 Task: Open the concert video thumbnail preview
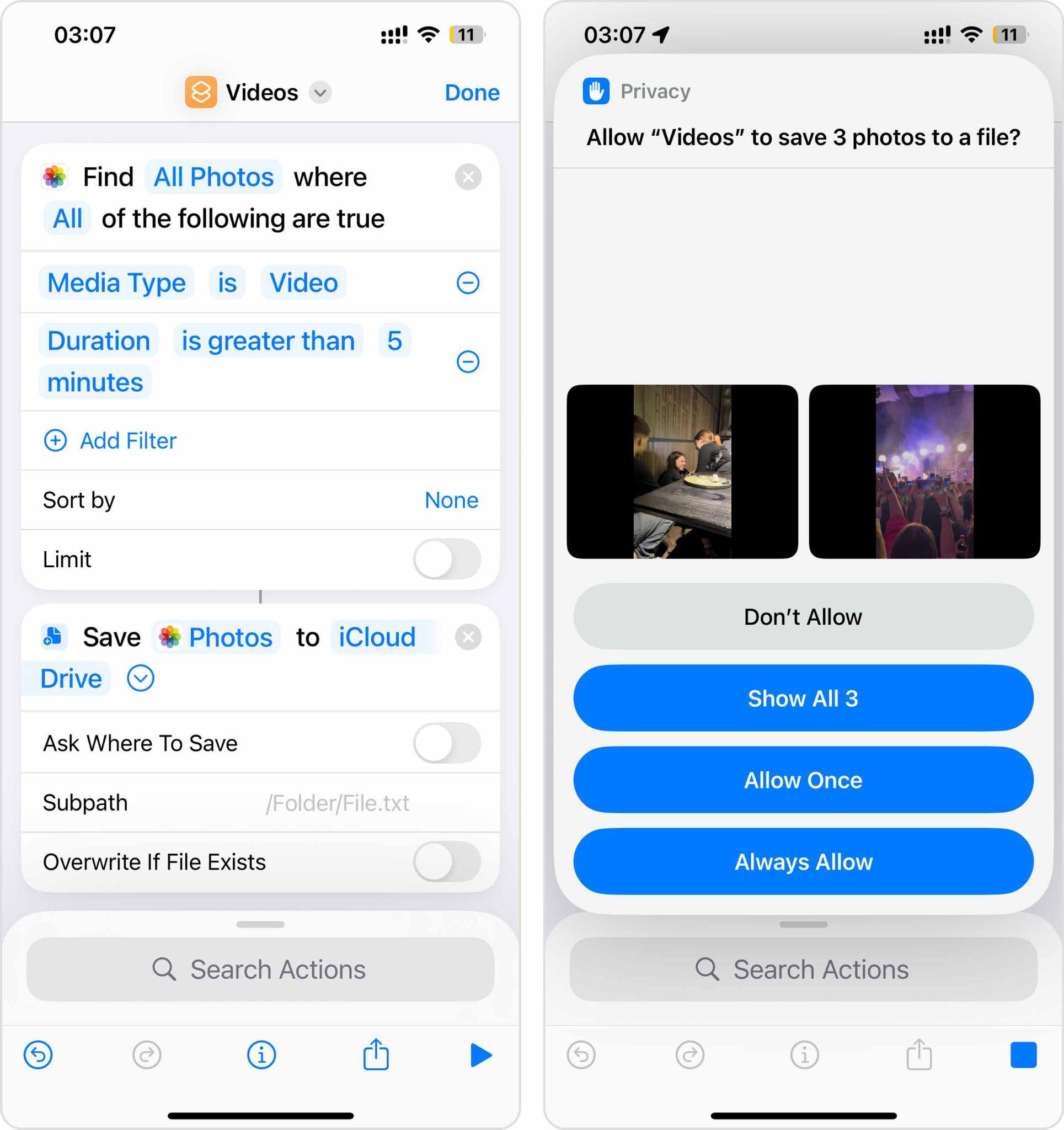point(923,472)
